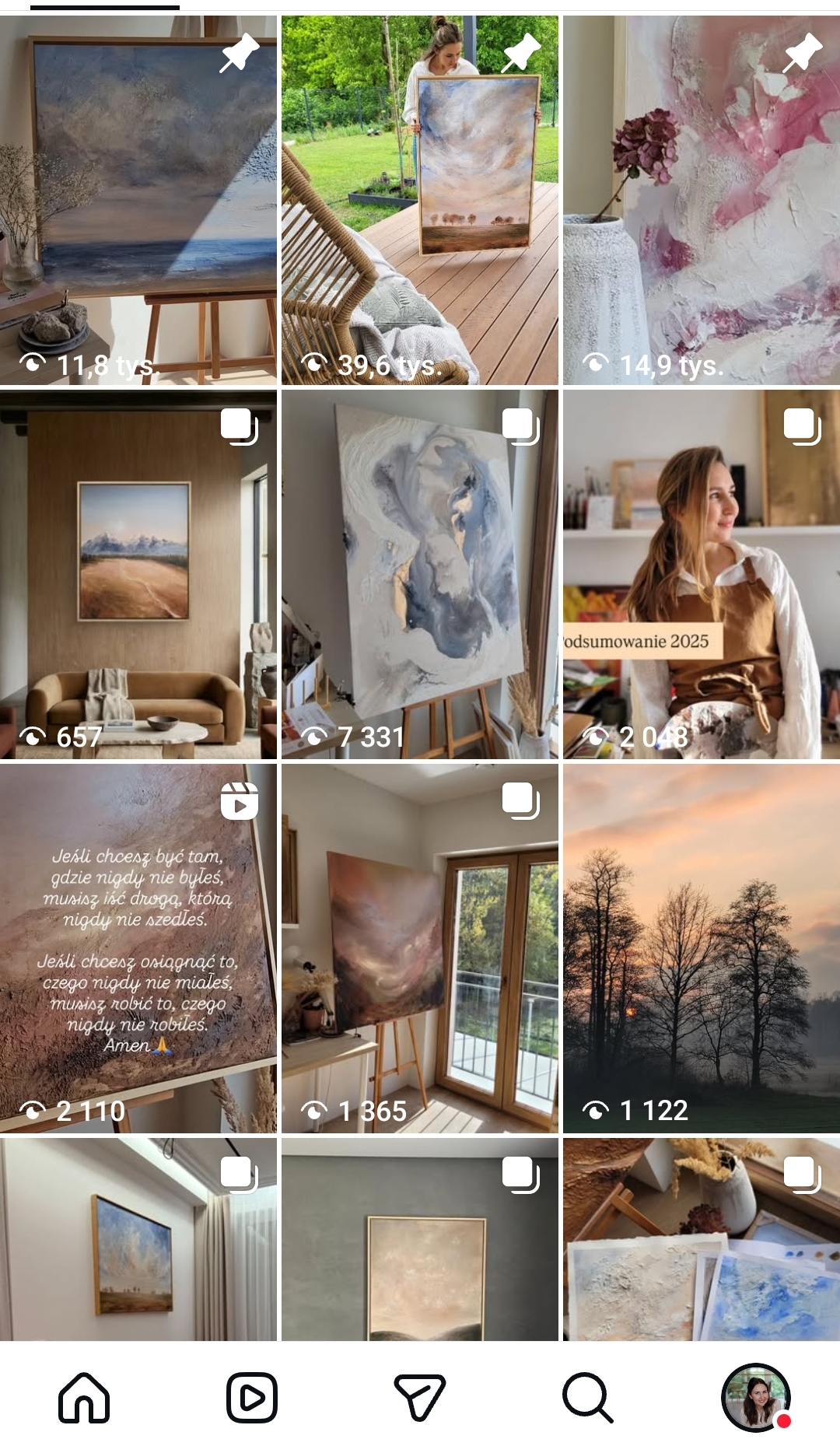Open the easel post with 1 365 views

[420, 948]
